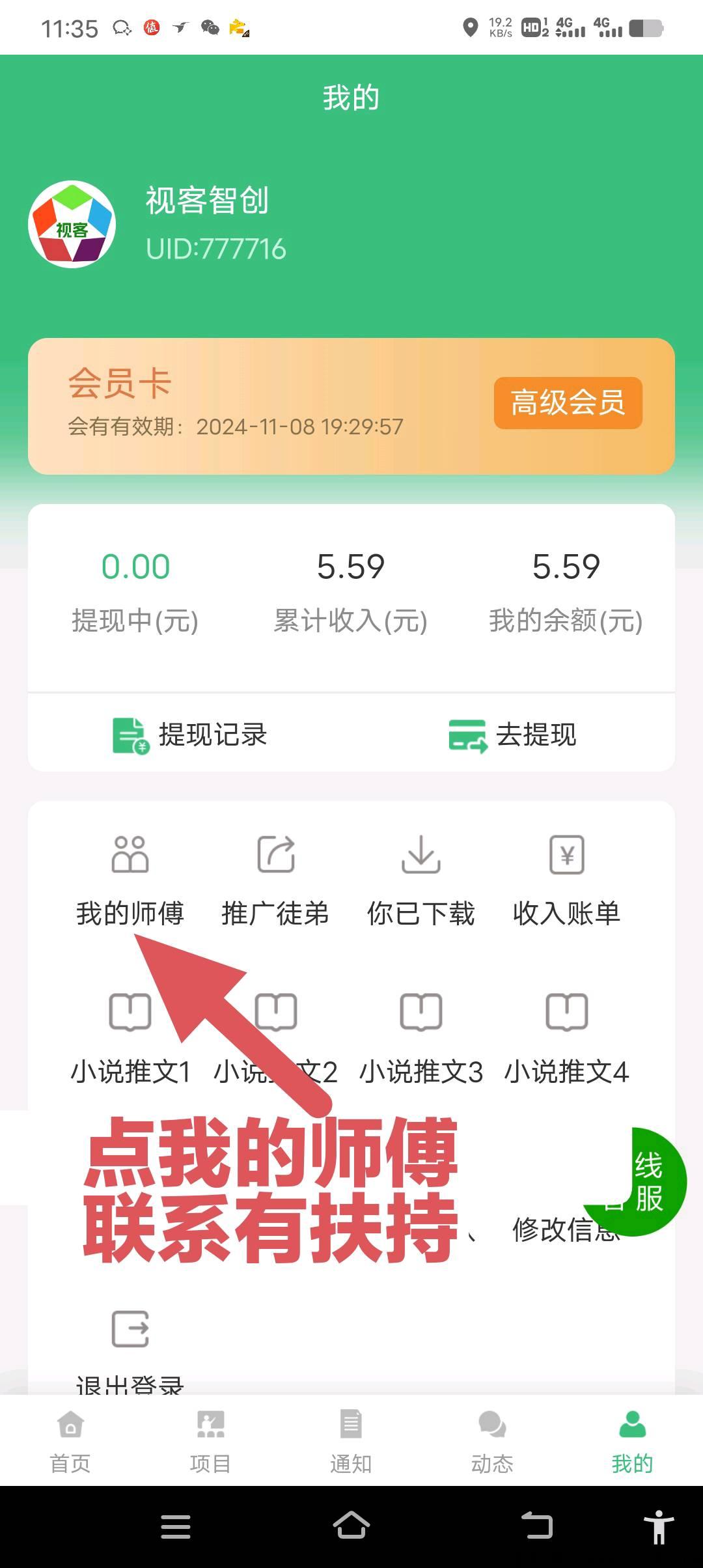Open 提现记录 withdrawal records
703x1568 pixels.
coord(189,735)
